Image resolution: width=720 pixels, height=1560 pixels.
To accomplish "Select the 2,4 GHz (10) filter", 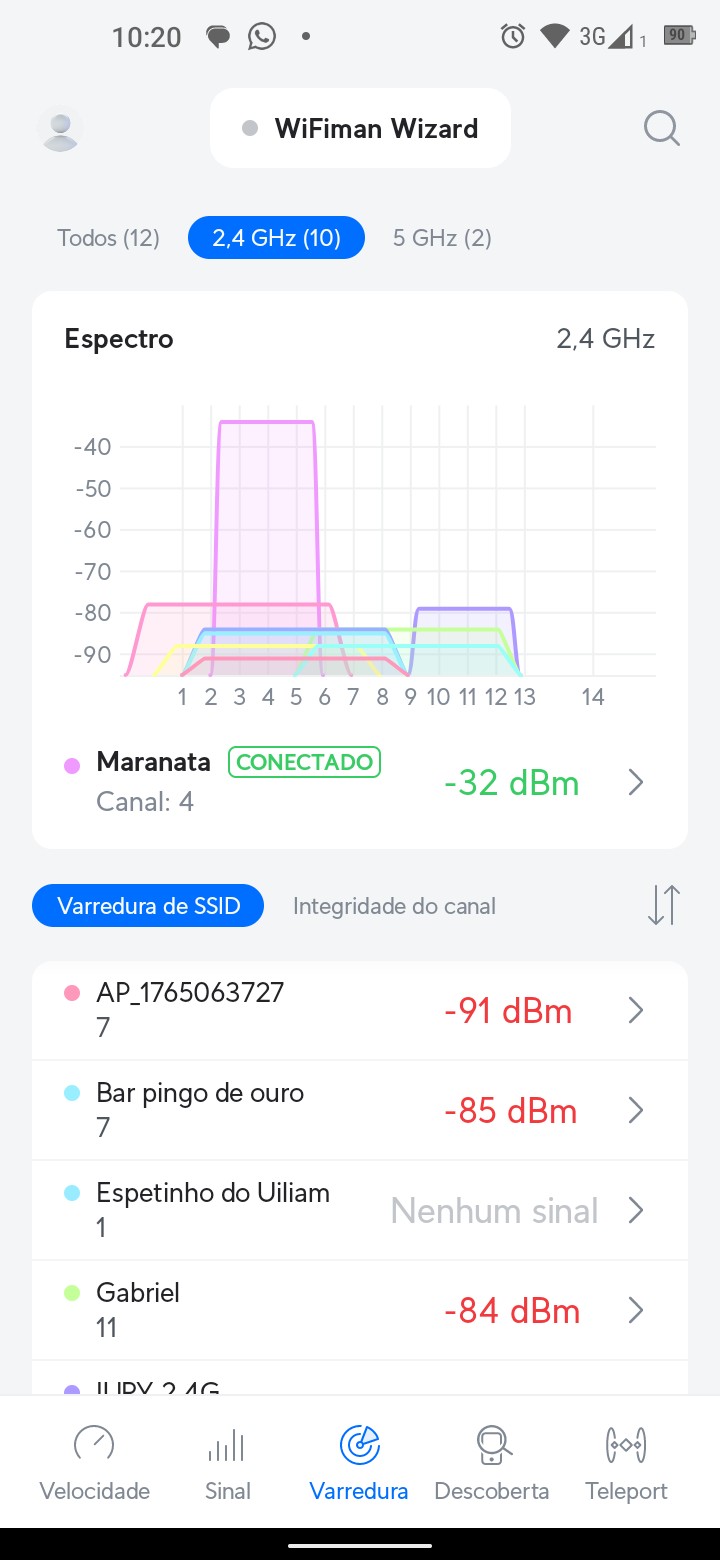I will pyautogui.click(x=276, y=238).
